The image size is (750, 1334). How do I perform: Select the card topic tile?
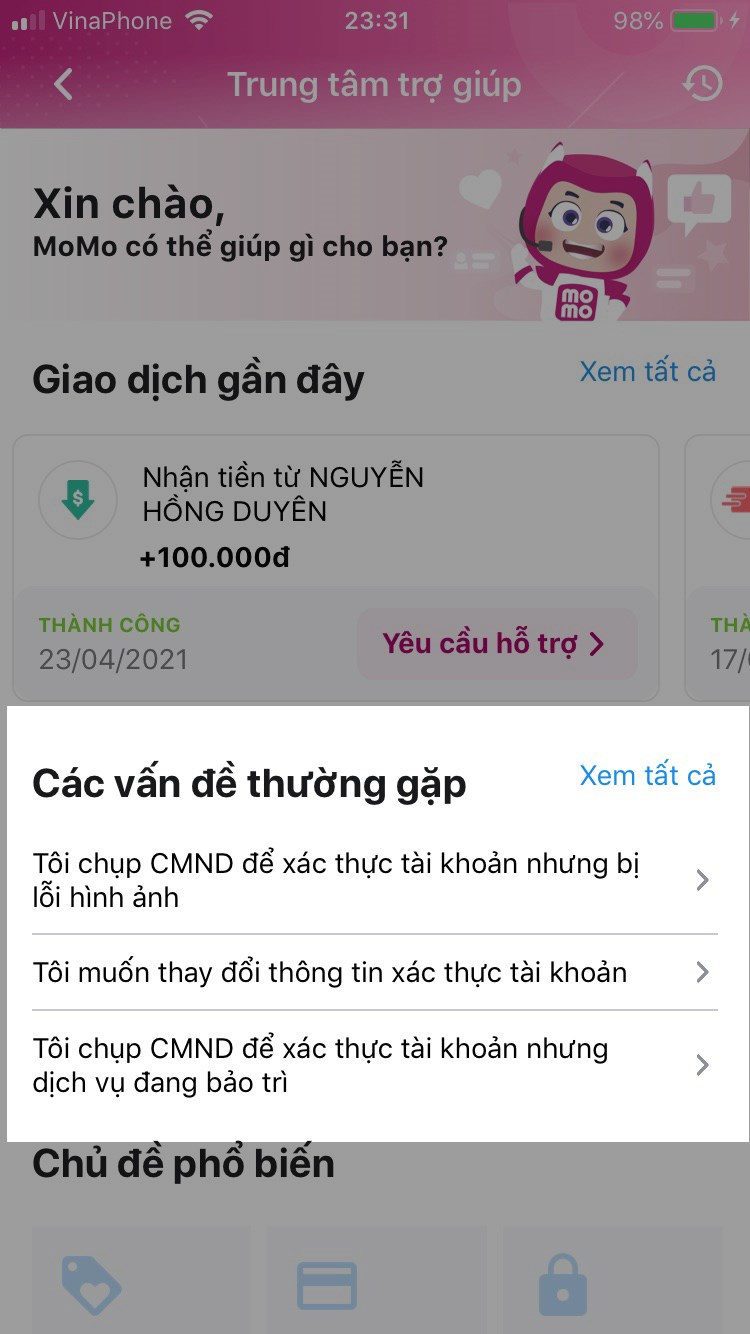tap(327, 1286)
